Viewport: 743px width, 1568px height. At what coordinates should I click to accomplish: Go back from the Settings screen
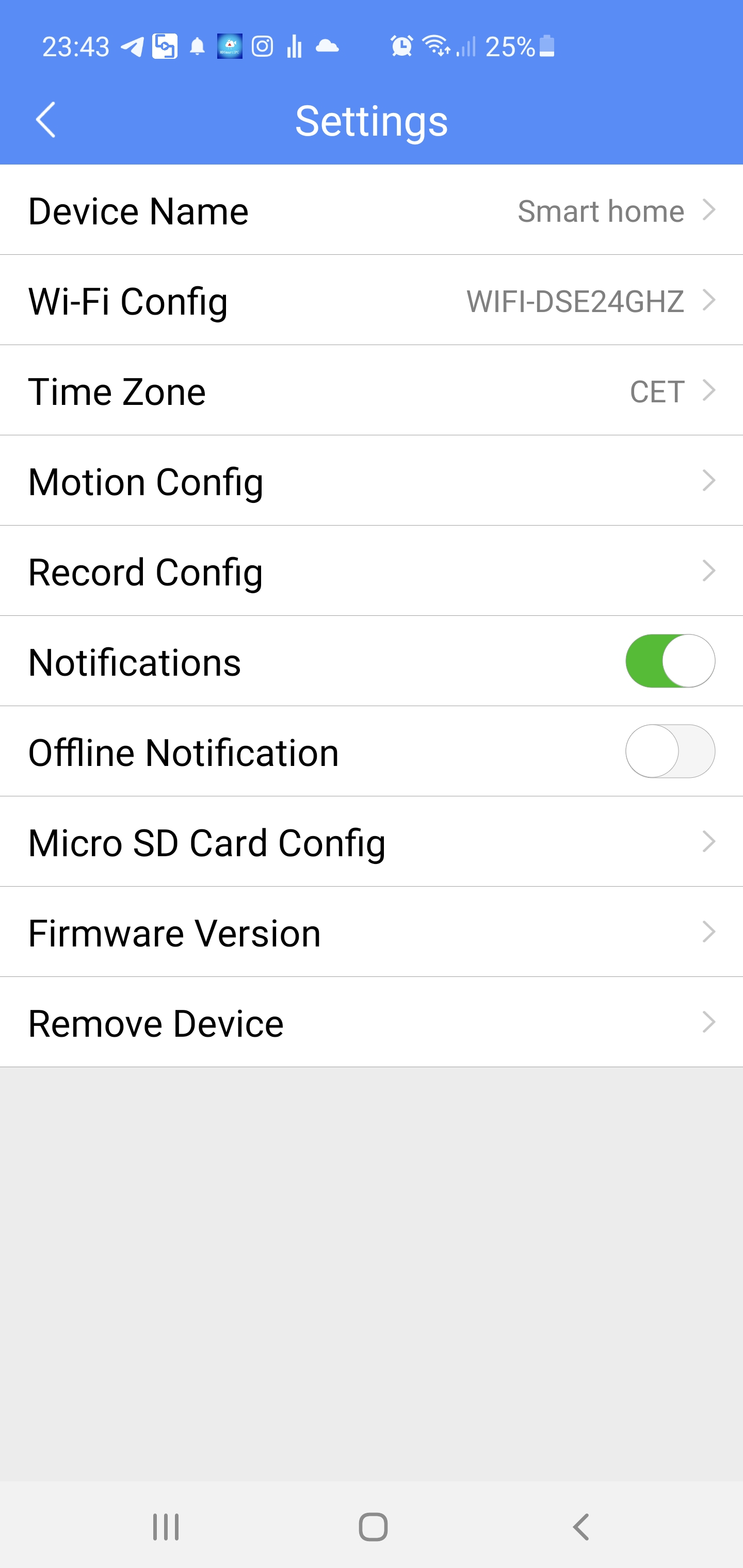[46, 120]
